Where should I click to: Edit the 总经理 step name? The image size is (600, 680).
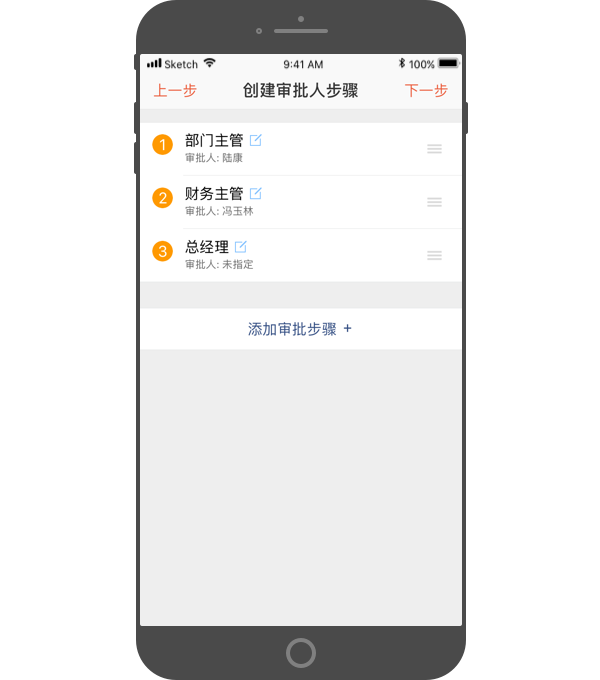tap(241, 246)
